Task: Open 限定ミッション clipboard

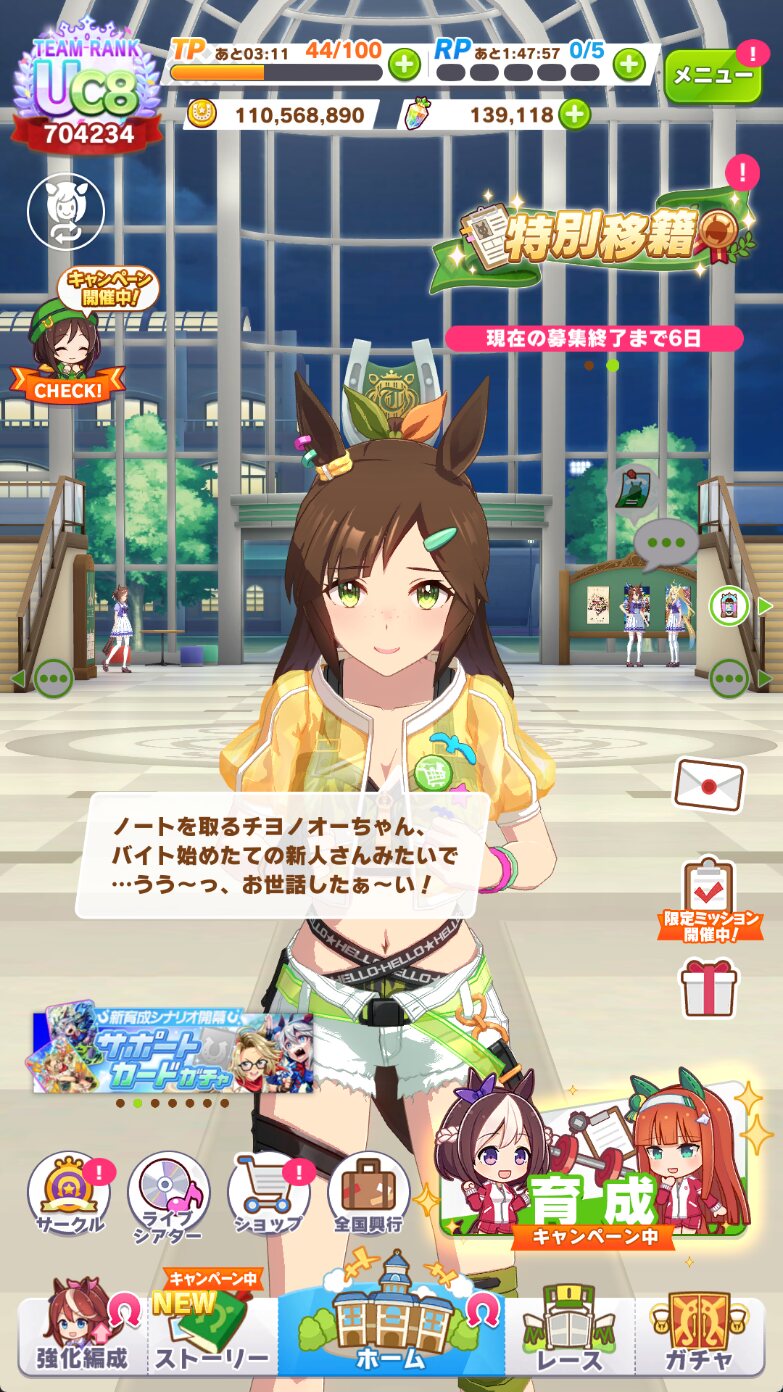Action: click(x=709, y=898)
